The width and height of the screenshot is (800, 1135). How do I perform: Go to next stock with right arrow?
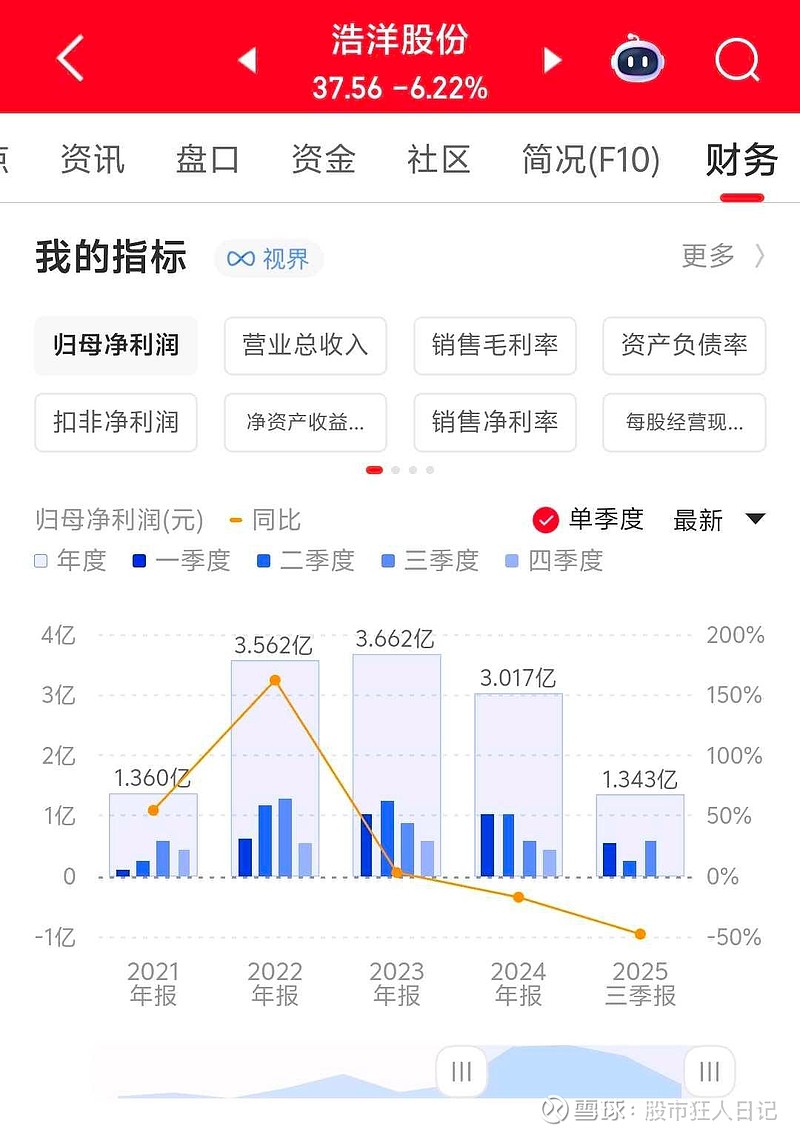click(x=552, y=60)
